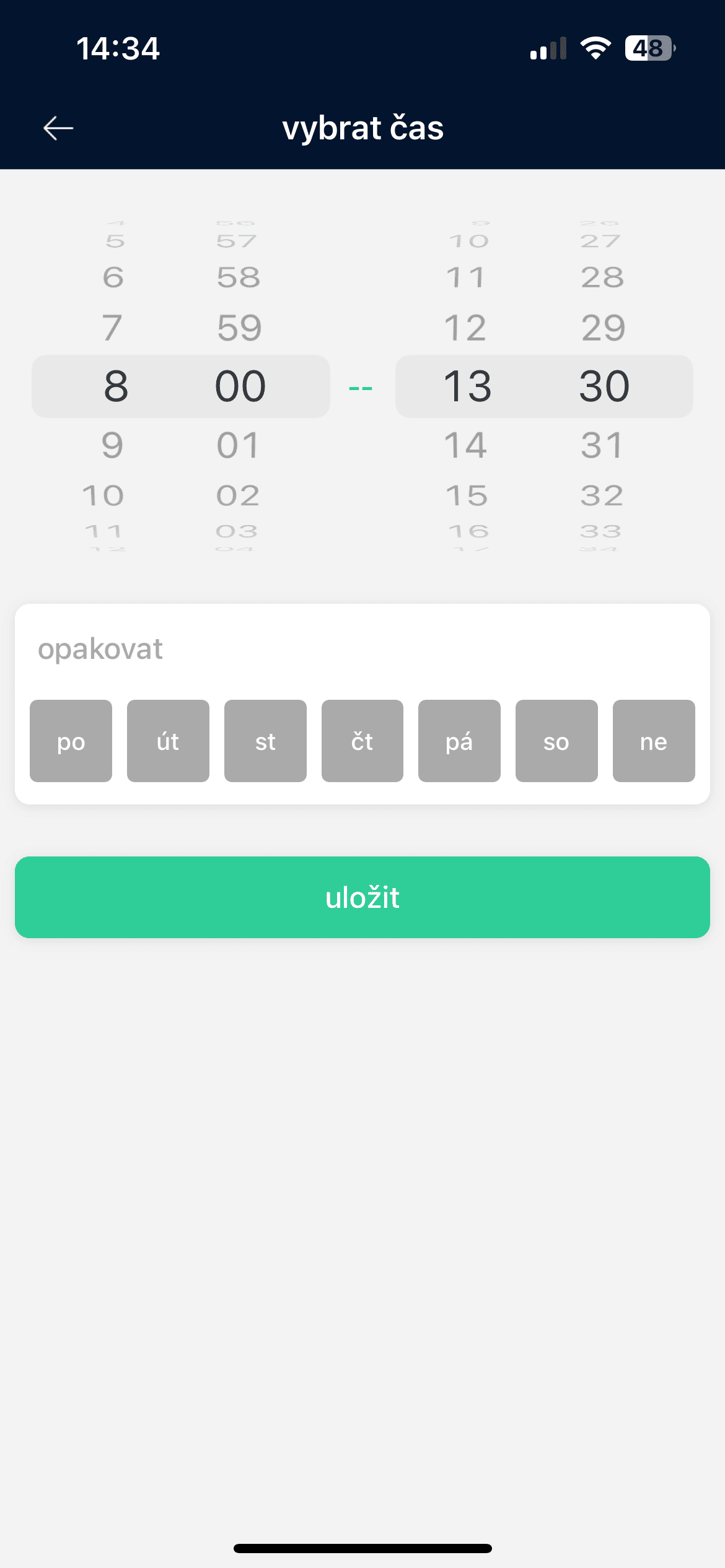Image resolution: width=725 pixels, height=1568 pixels.
Task: Go back using the arrow icon
Action: click(58, 128)
